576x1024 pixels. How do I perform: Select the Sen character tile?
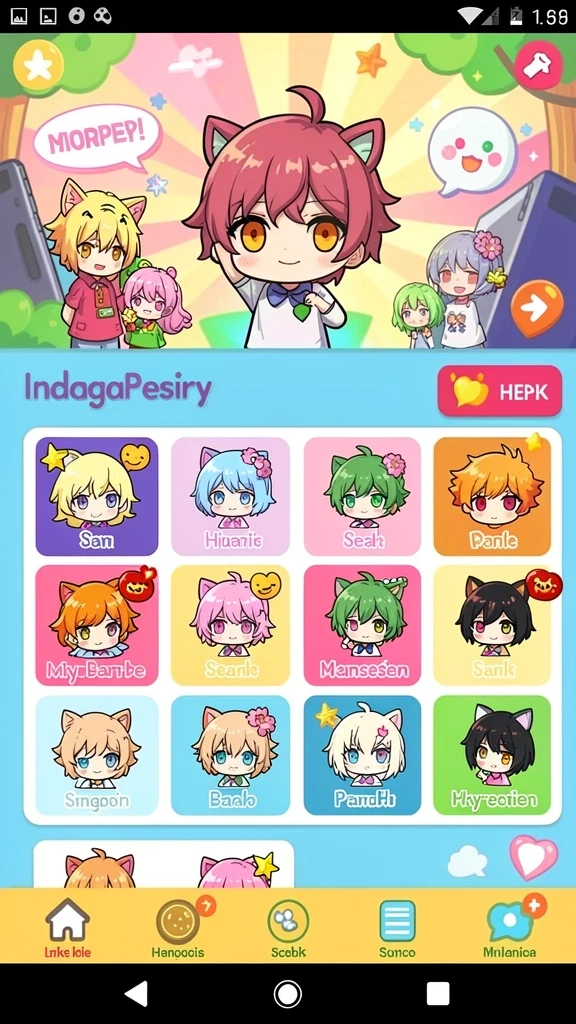point(97,496)
